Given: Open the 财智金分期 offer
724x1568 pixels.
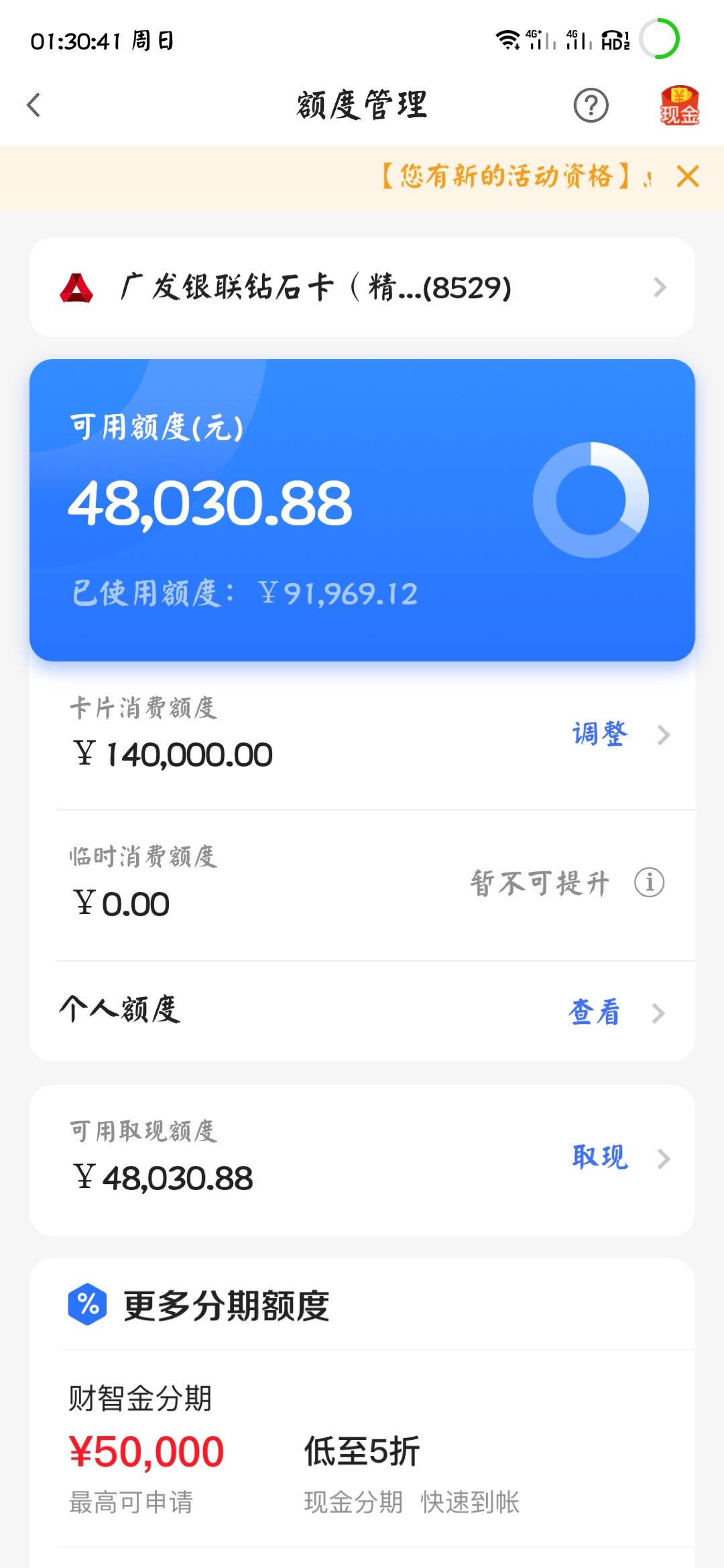Looking at the screenshot, I should 362,1449.
